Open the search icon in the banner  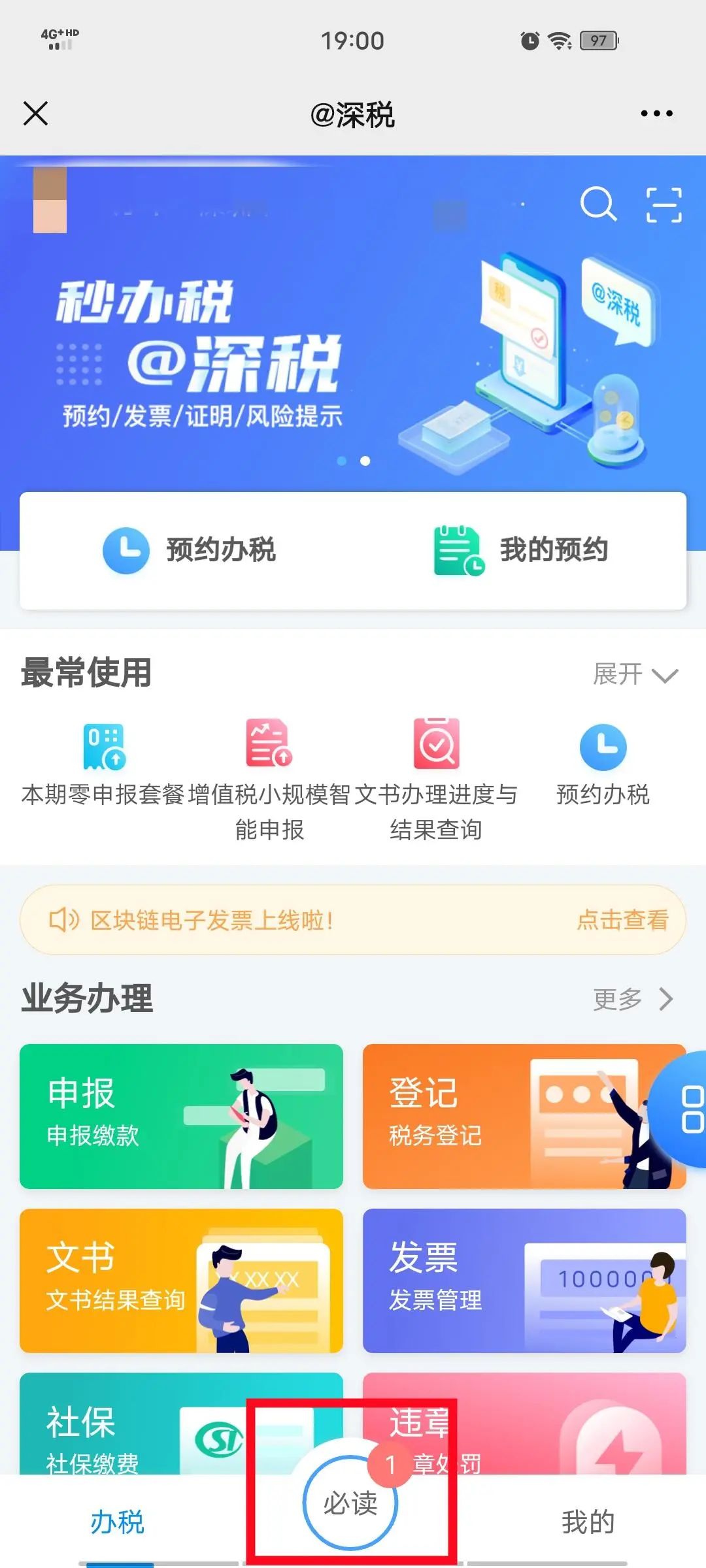pos(598,204)
